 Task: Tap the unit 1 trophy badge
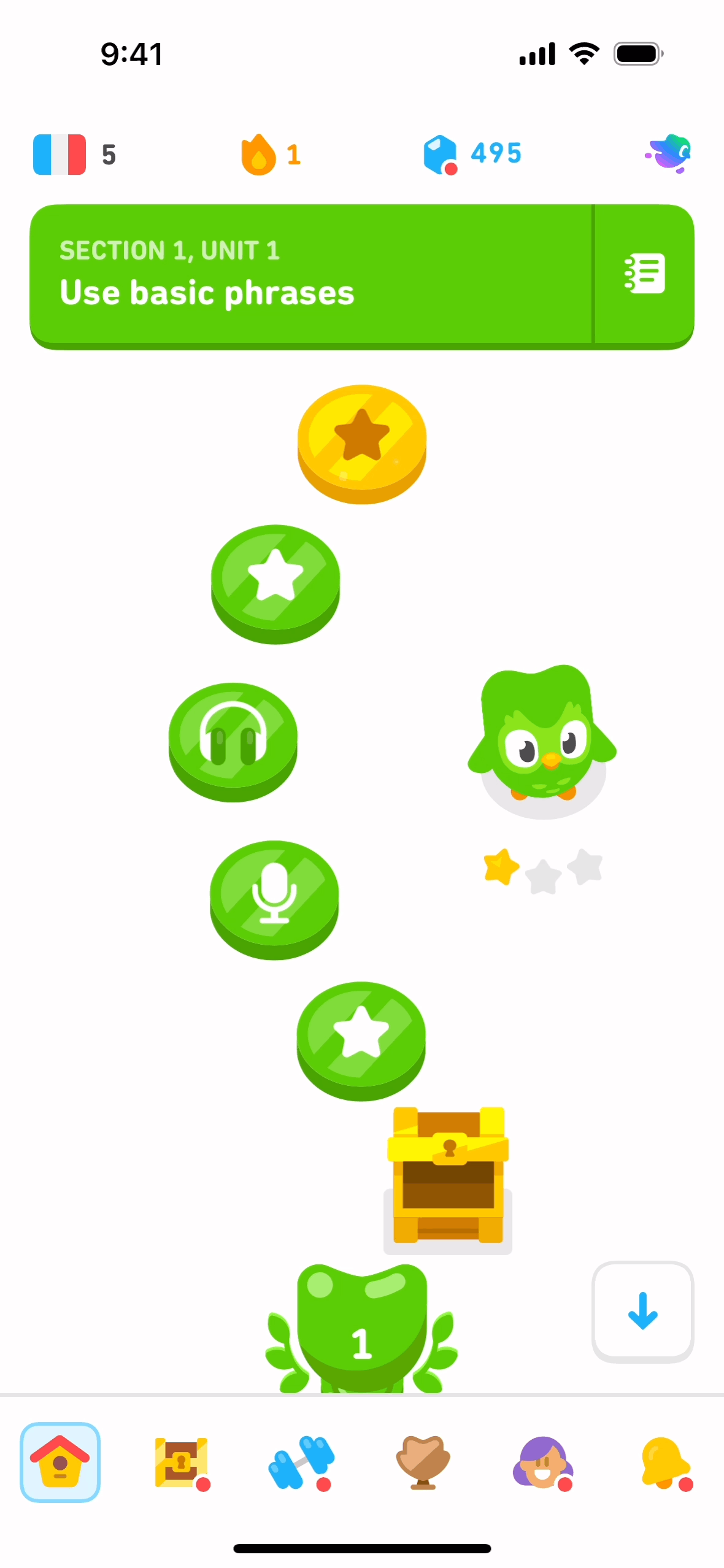[x=361, y=1326]
